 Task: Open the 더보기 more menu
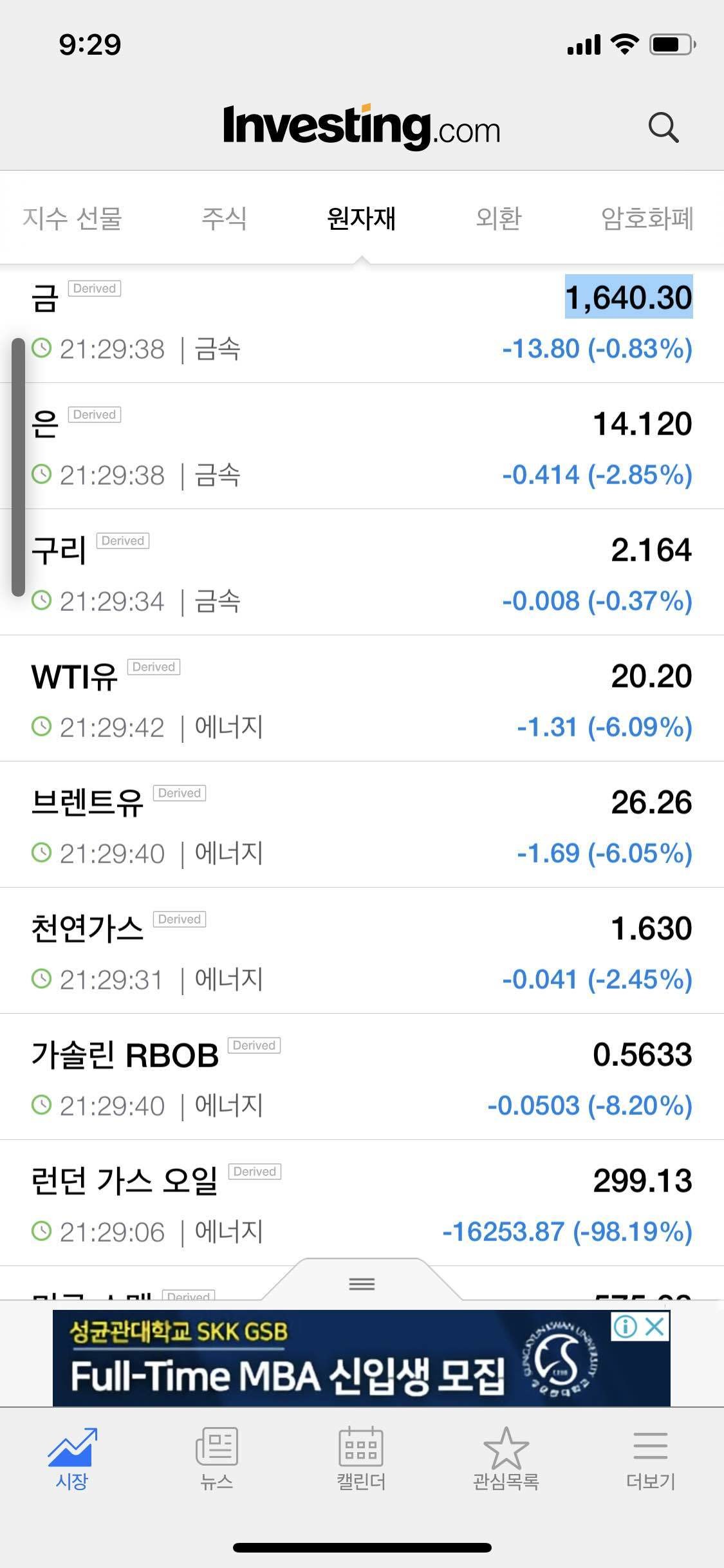coord(651,1460)
